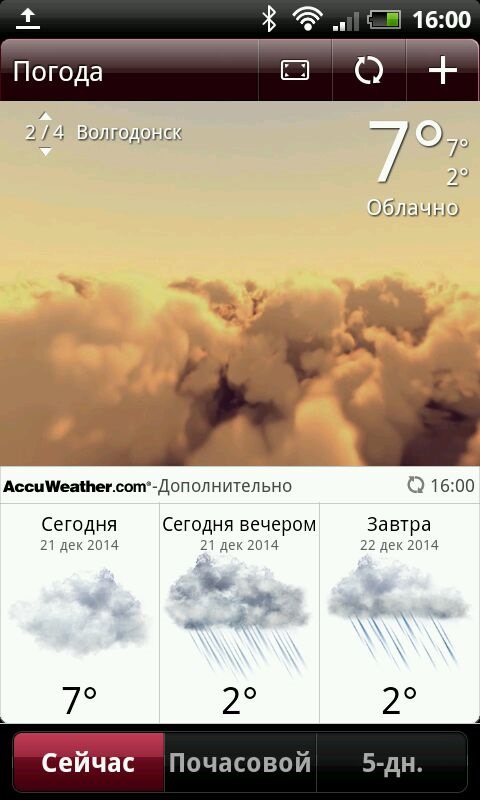
Task: Go to previous city with up arrow
Action: [45, 117]
